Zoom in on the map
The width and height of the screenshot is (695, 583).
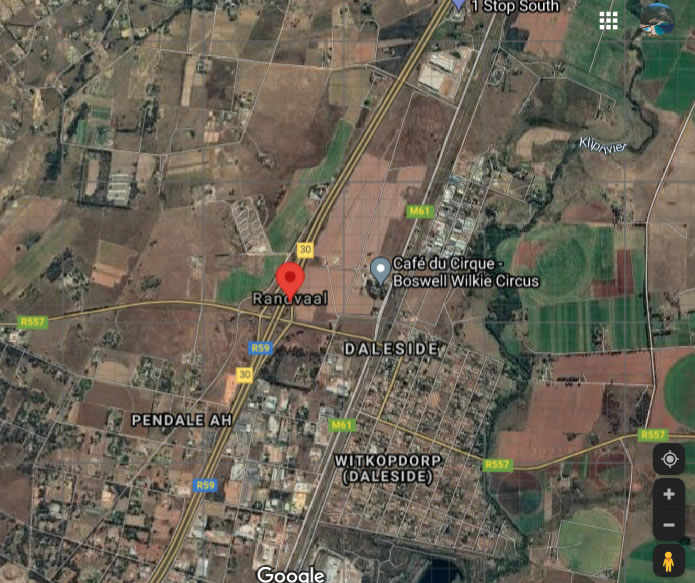click(x=669, y=495)
